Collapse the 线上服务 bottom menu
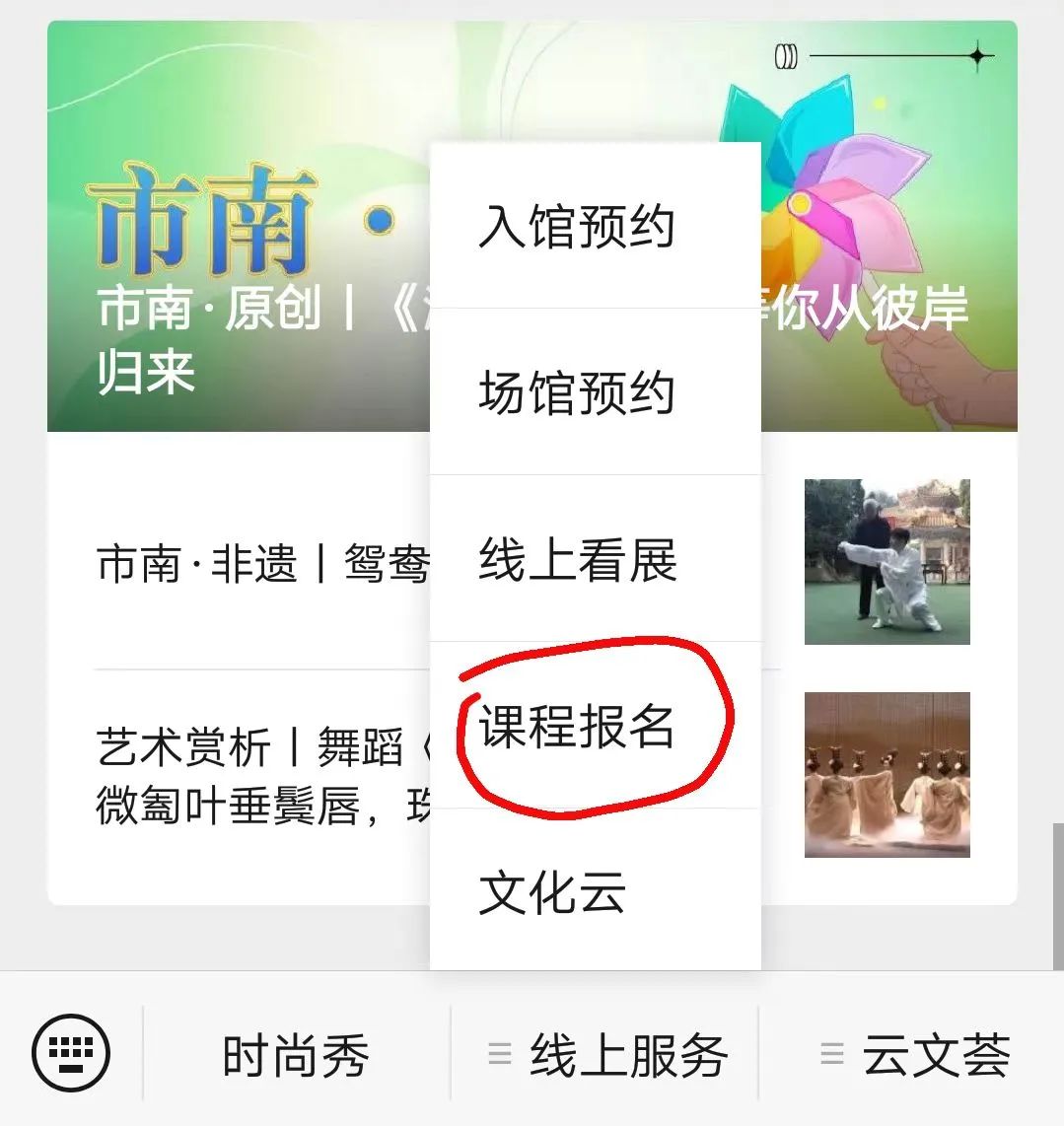This screenshot has width=1064, height=1126. pyautogui.click(x=607, y=1055)
